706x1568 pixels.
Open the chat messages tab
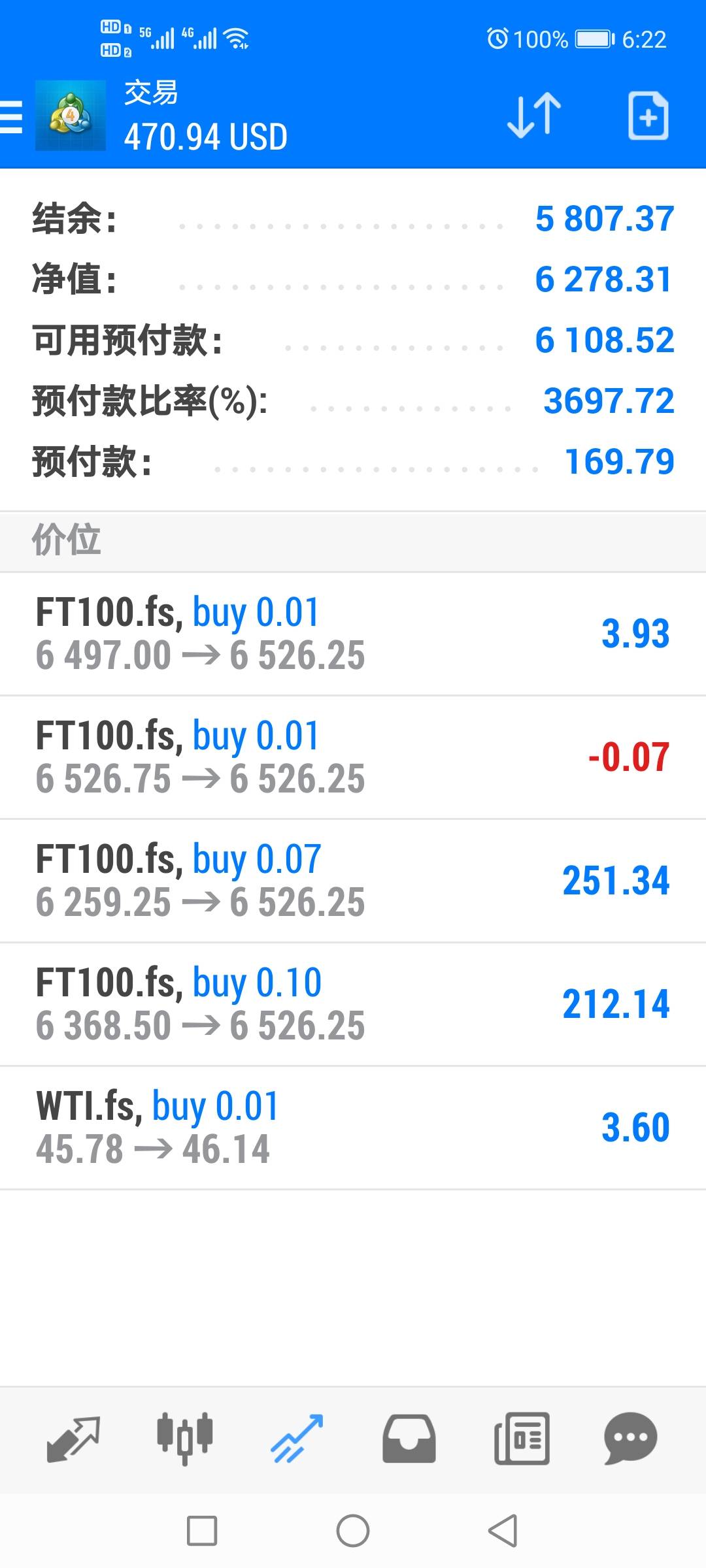pyautogui.click(x=631, y=1439)
